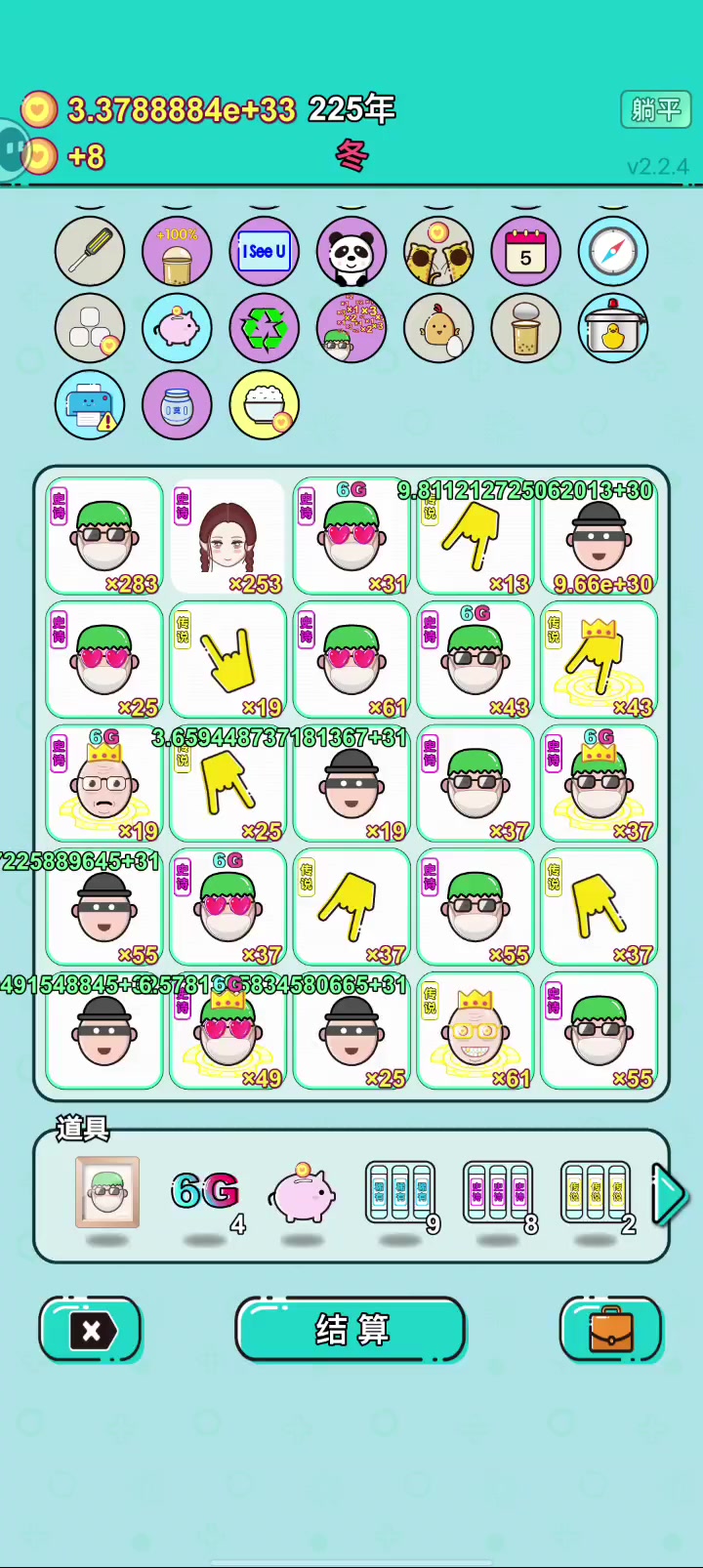Tap the calendar relic showing 5

pos(525,251)
